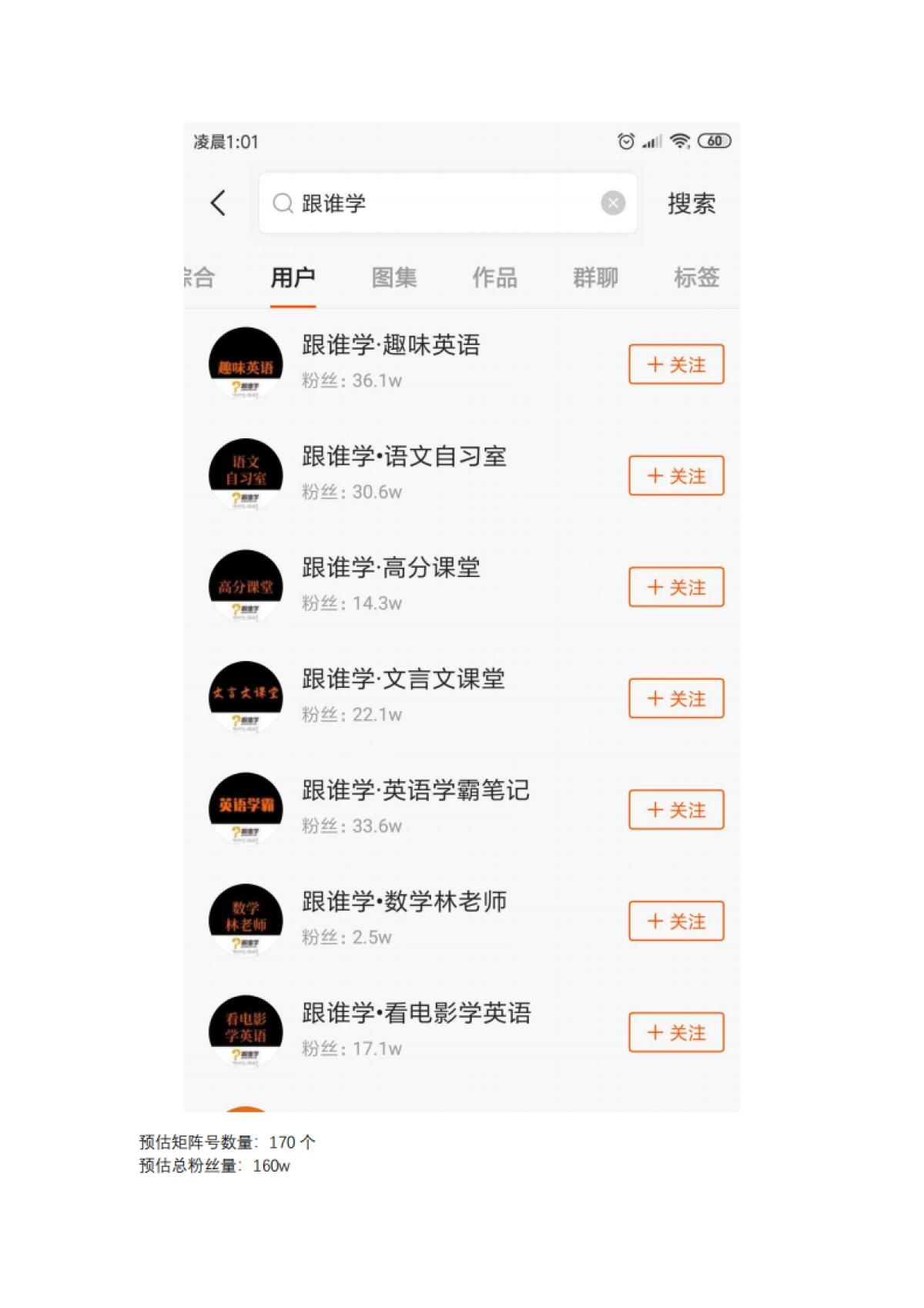Switch to the 图集 tab
The height and width of the screenshot is (1308, 924).
point(393,278)
